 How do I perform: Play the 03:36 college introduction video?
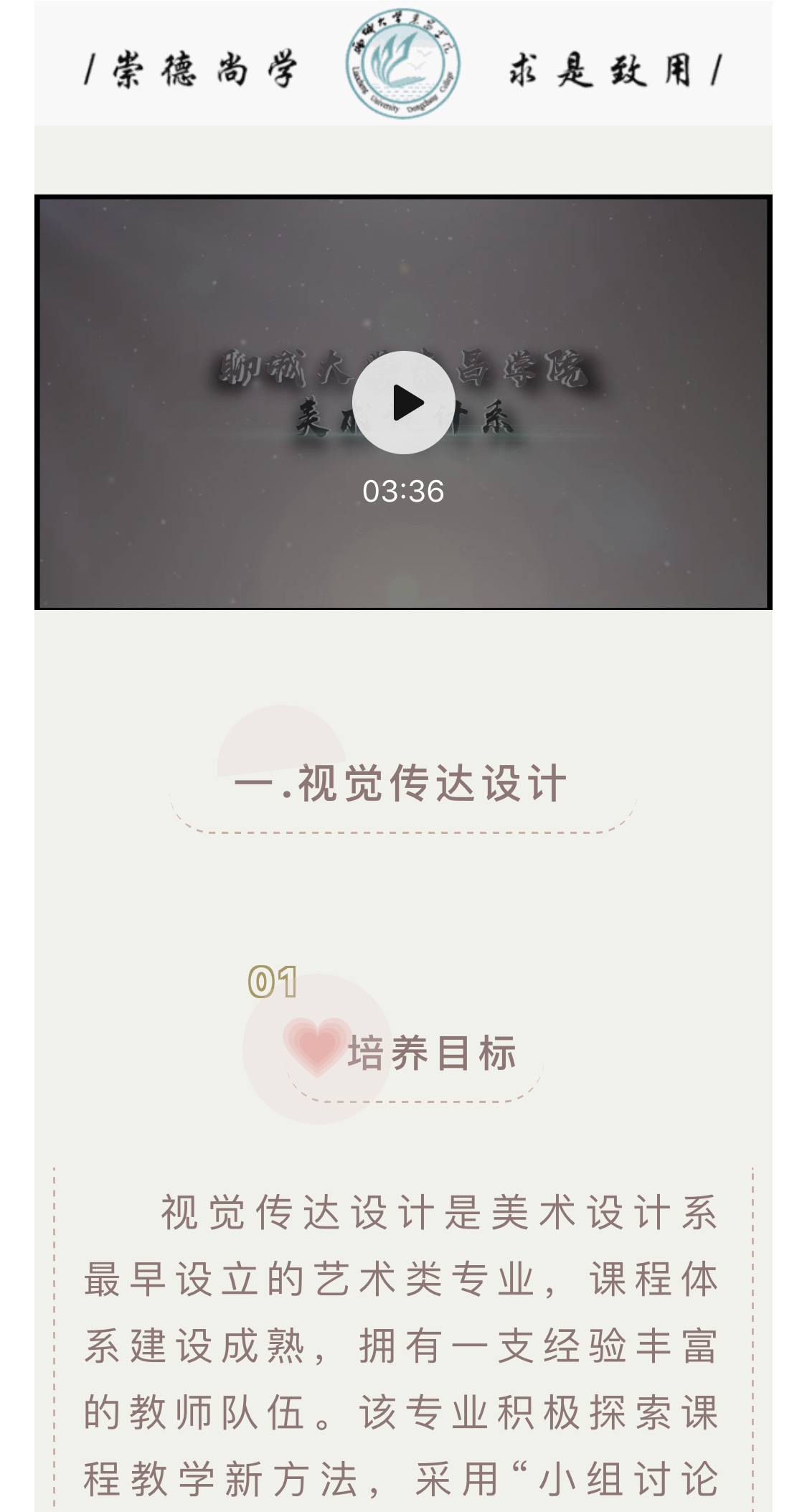tap(403, 403)
